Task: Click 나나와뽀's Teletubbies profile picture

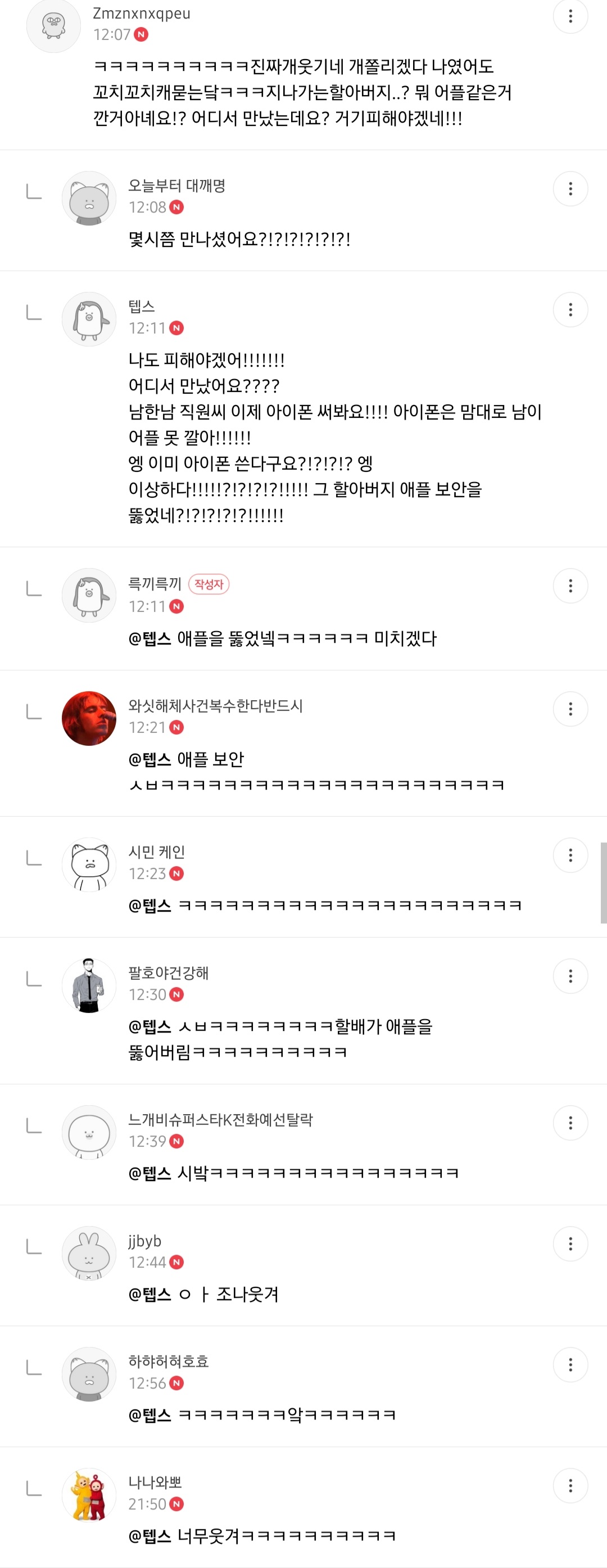Action: (x=89, y=1494)
